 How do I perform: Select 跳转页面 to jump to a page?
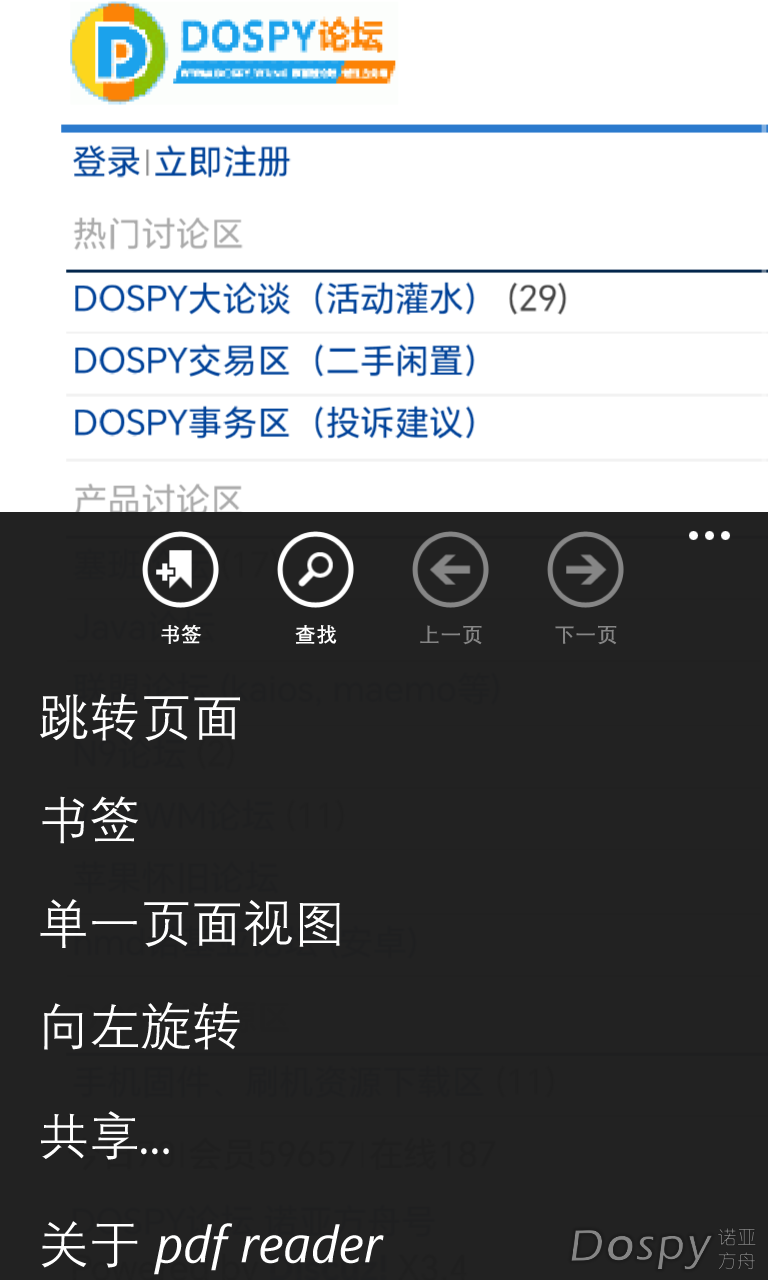tap(140, 718)
